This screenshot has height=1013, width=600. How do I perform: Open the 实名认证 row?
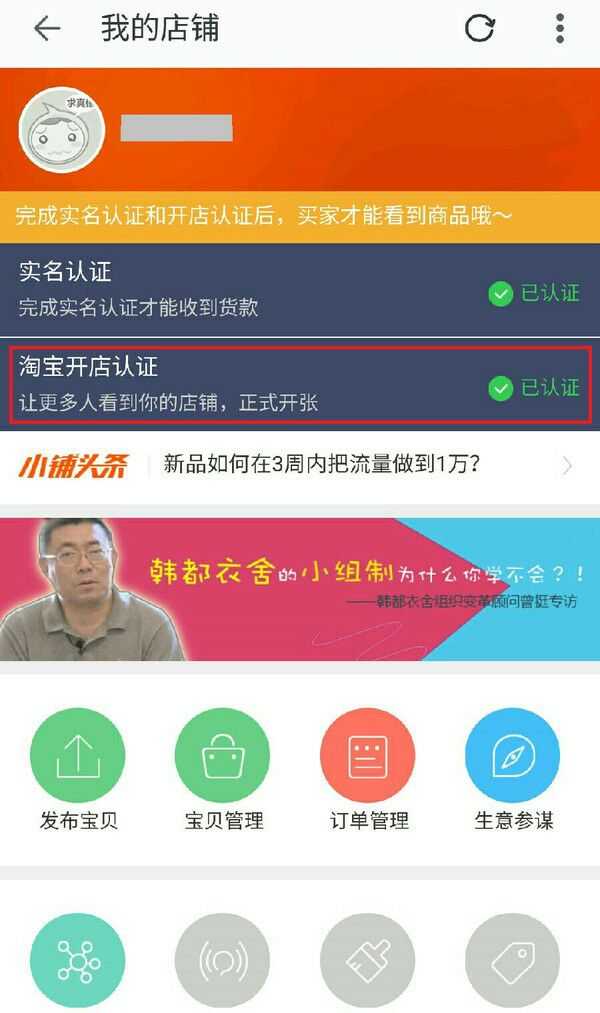(299, 290)
